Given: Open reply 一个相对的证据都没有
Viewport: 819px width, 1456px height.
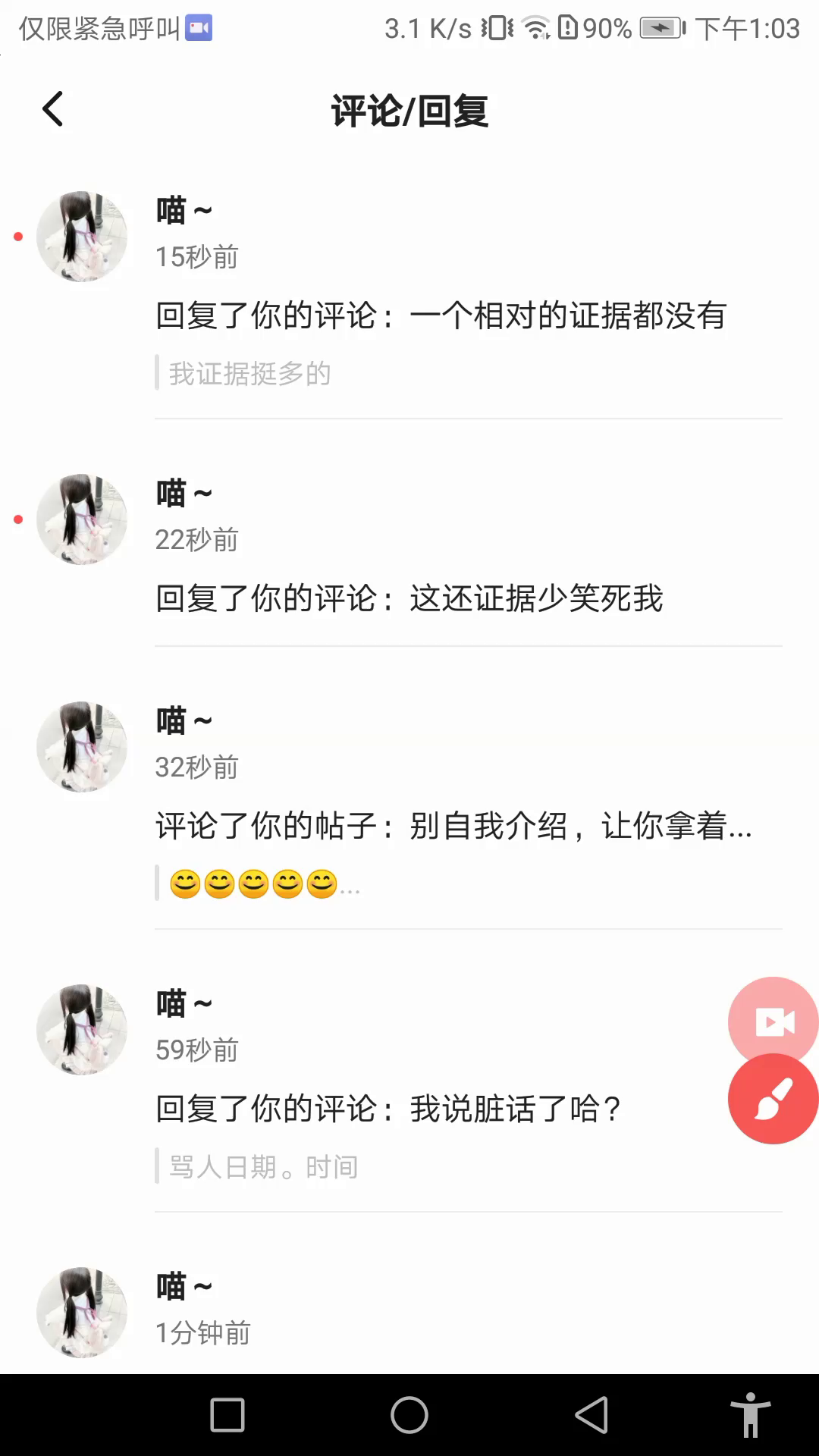Looking at the screenshot, I should [440, 315].
